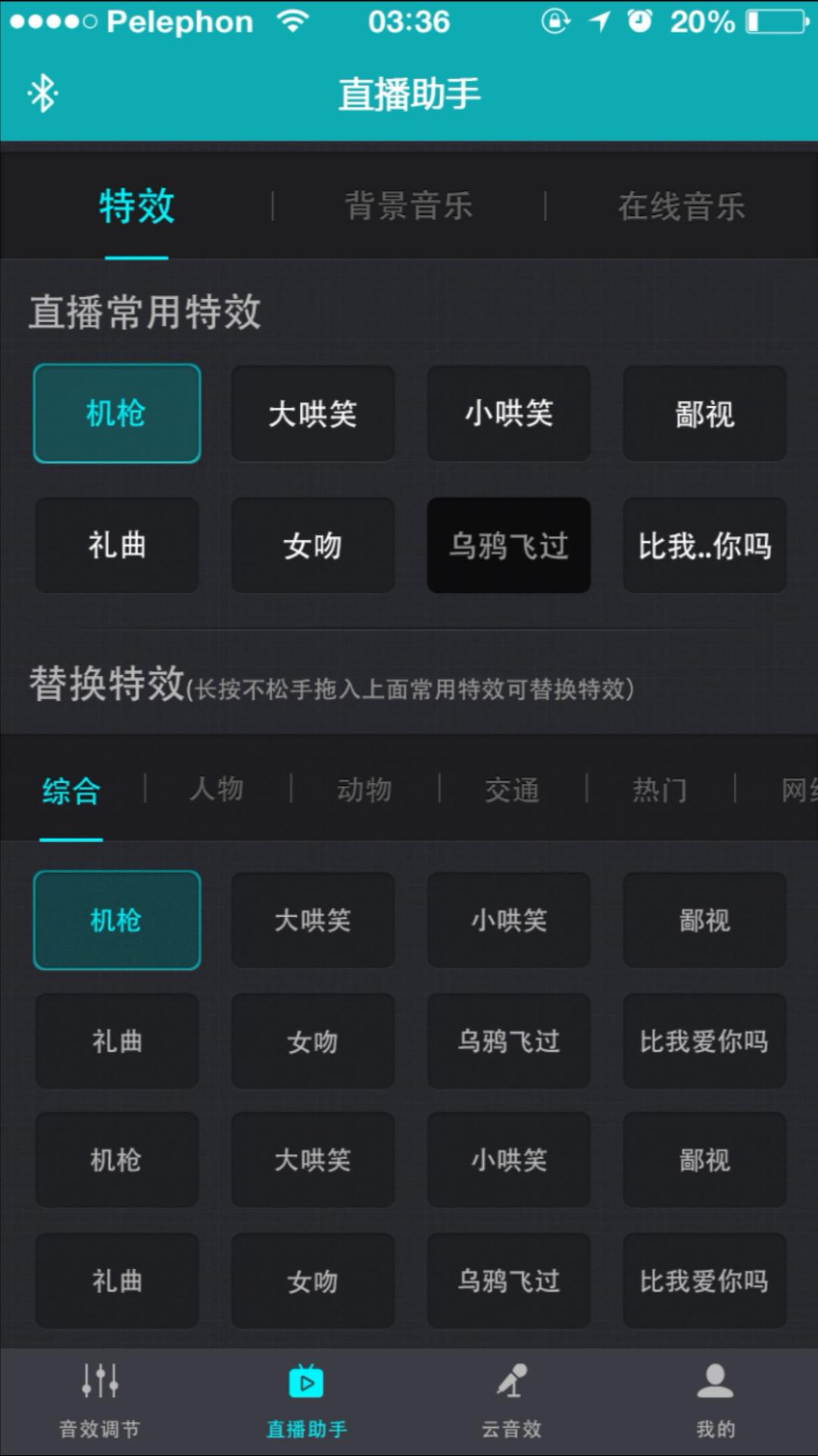Screen dimensions: 818x1456
Task: Switch to the 在线音乐 tab
Action: [682, 206]
